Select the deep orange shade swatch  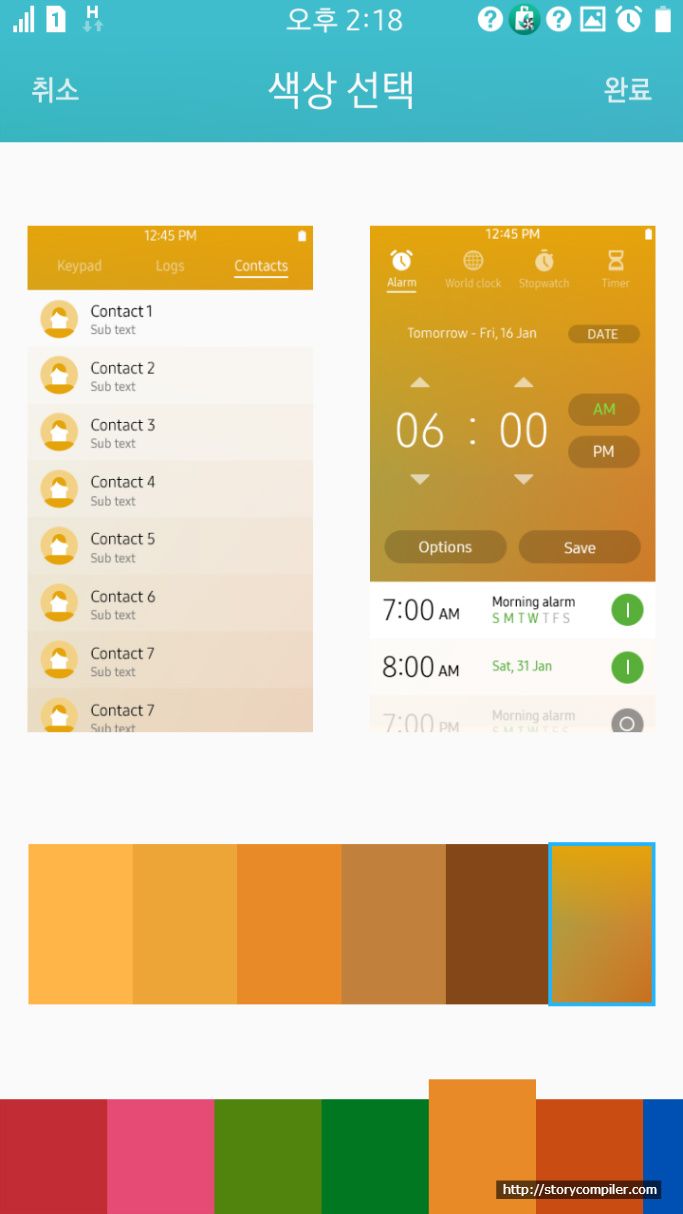click(289, 924)
